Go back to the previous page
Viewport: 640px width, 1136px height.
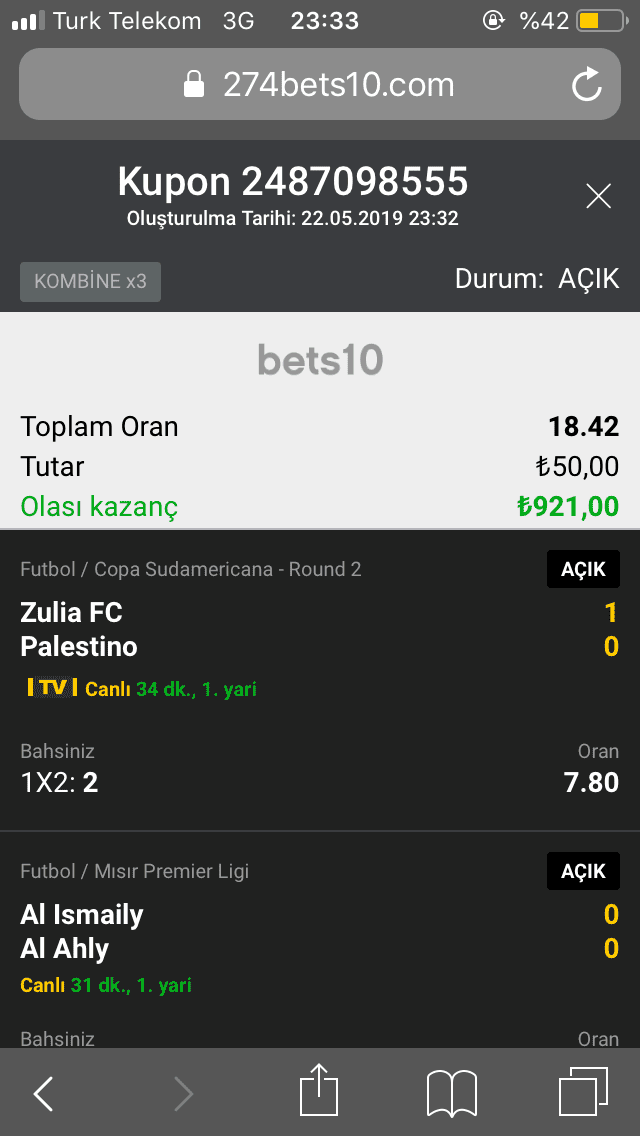tap(44, 1093)
